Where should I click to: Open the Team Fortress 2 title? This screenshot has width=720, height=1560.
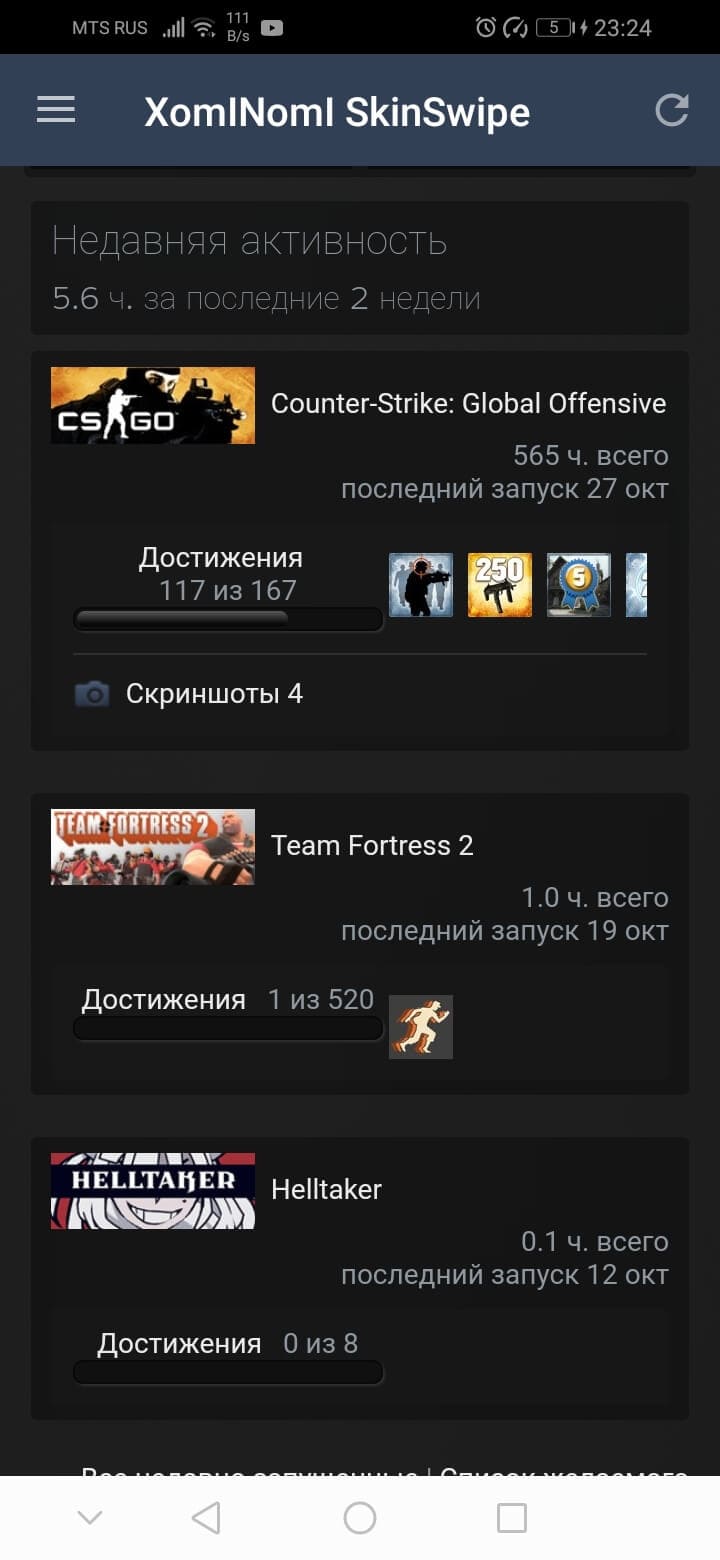point(372,845)
